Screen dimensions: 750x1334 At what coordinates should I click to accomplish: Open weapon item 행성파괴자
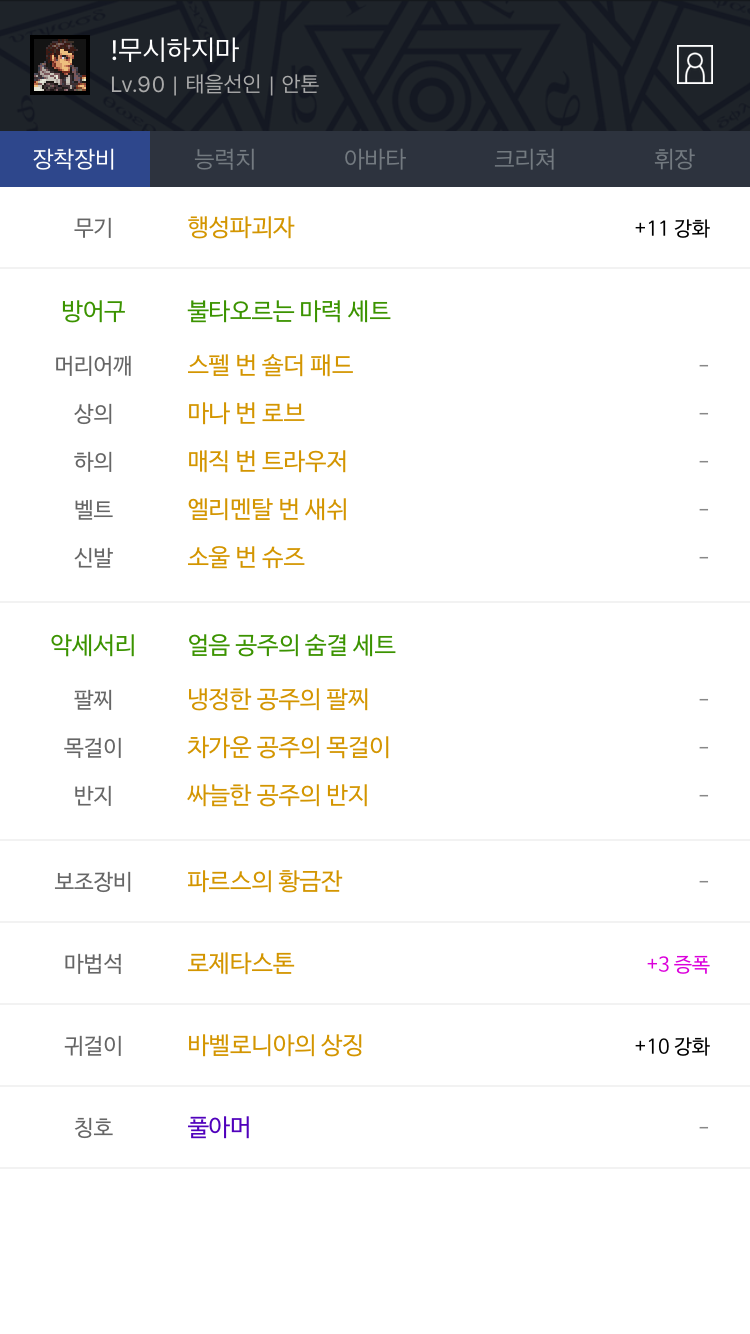pyautogui.click(x=241, y=227)
